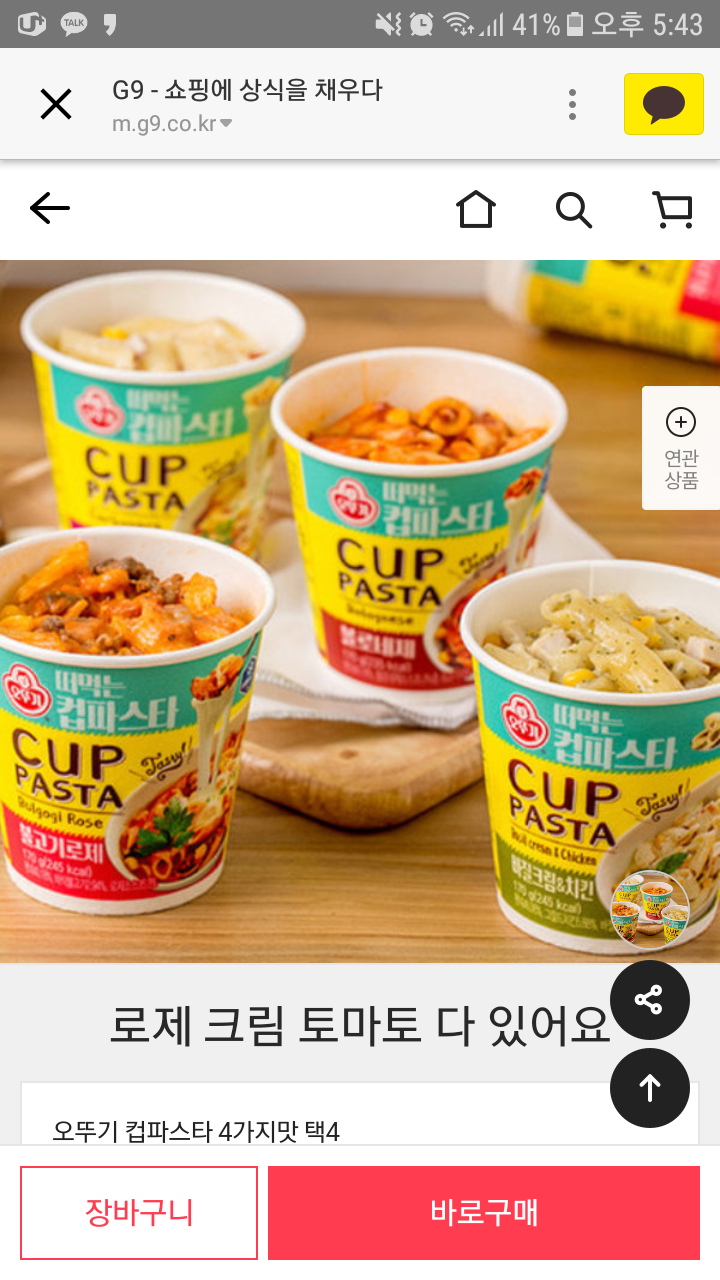Tap the yellow KakaoTalk chat button
Image resolution: width=720 pixels, height=1280 pixels.
[x=663, y=104]
